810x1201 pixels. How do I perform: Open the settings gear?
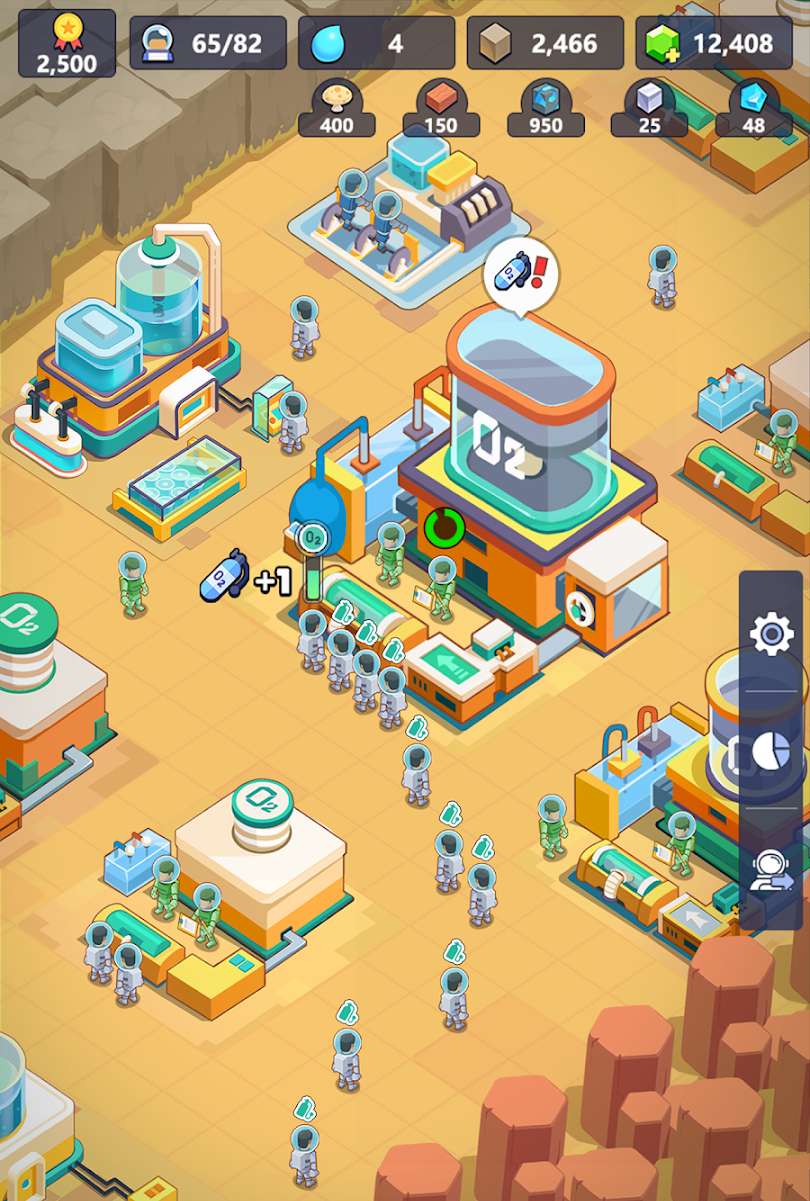tap(771, 634)
